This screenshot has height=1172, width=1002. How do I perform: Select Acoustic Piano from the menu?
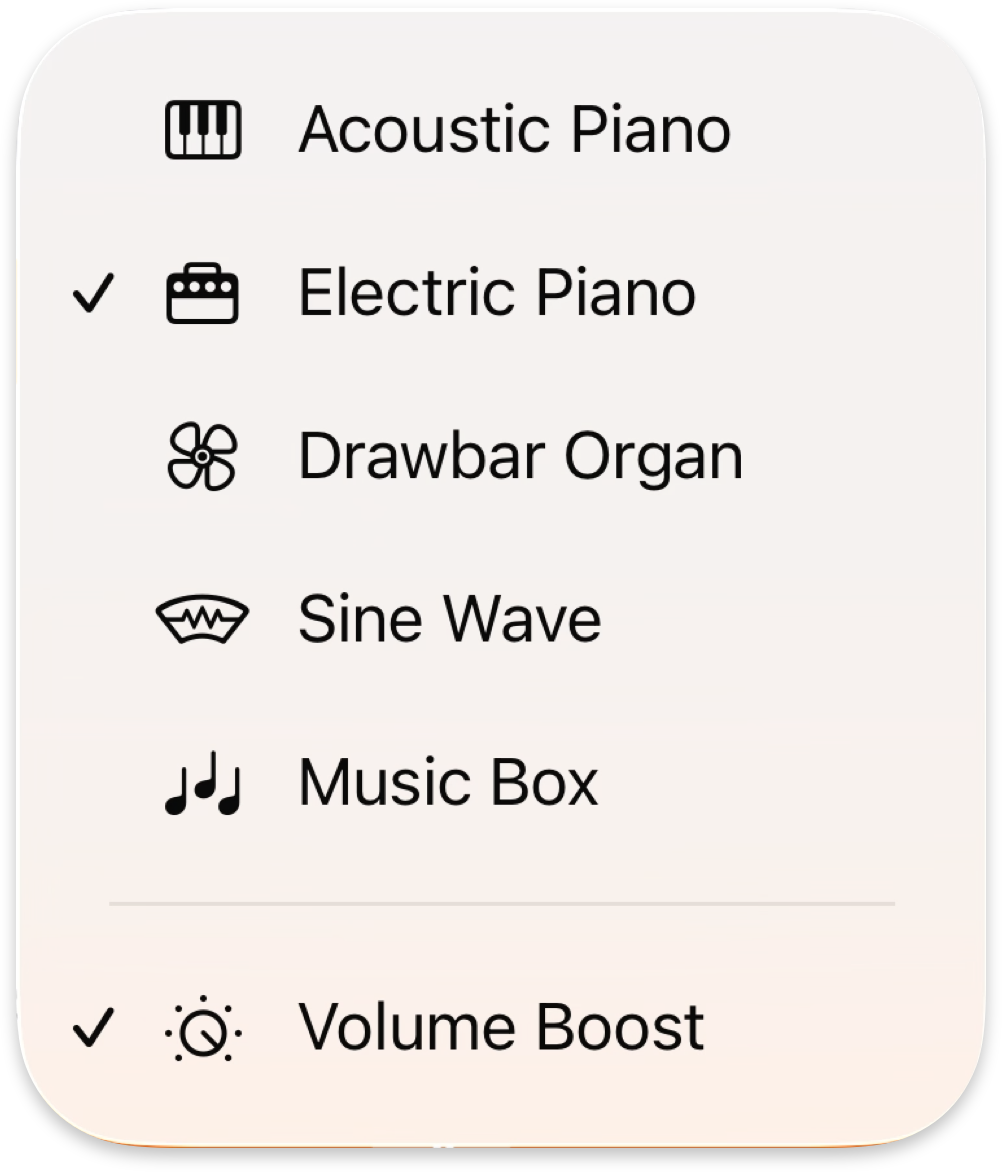[x=500, y=128]
